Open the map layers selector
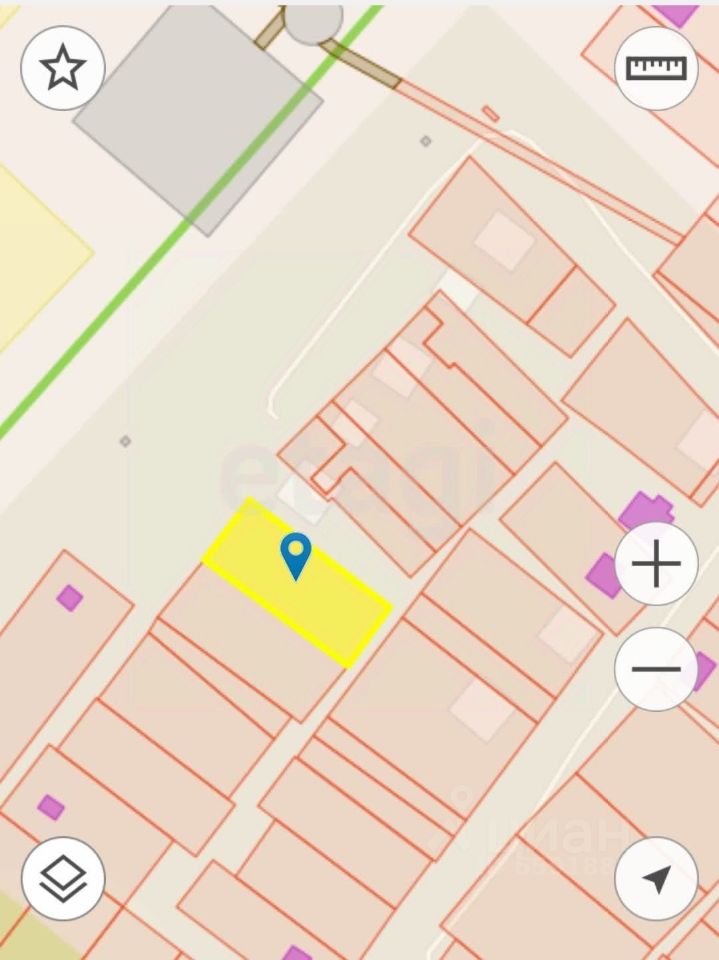Viewport: 719px width, 960px height. (x=62, y=879)
